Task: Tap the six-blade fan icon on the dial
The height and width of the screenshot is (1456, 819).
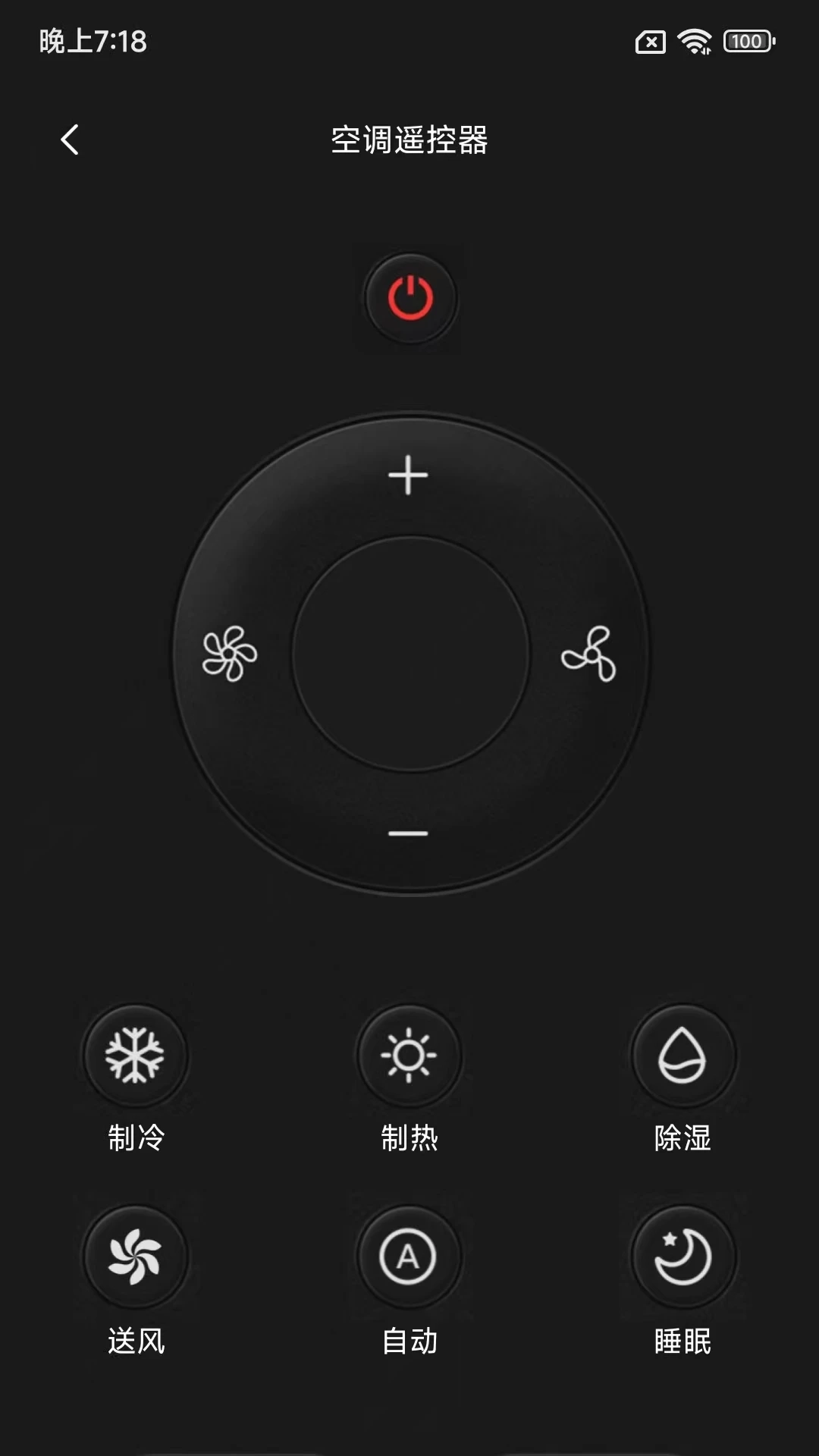Action: (230, 654)
